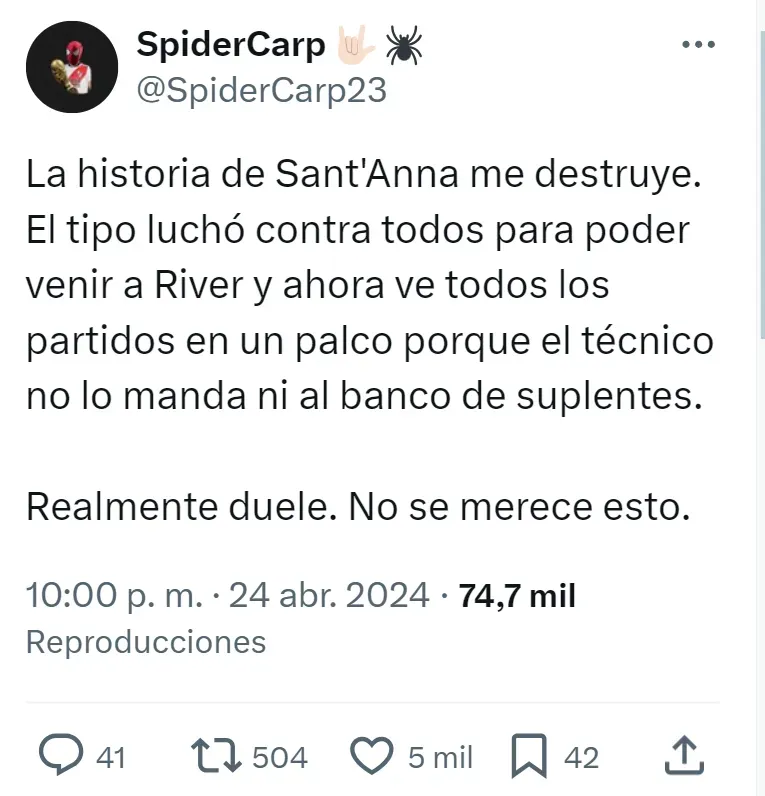View the 74,7 mil Reproducciones stats
This screenshot has height=796, width=765.
coord(516,597)
